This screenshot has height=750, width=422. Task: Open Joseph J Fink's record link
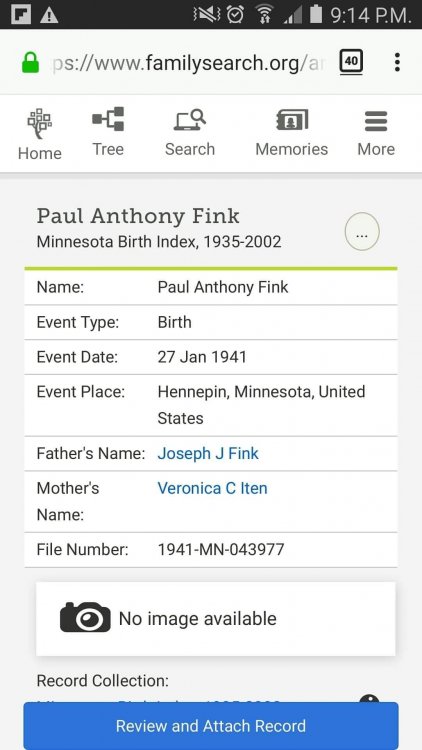[208, 453]
